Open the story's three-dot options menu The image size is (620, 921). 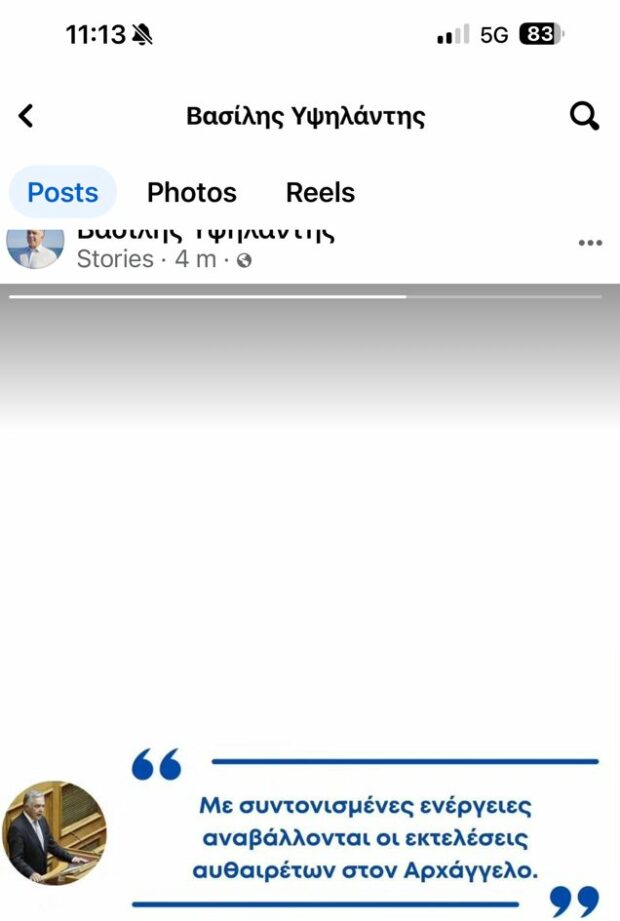590,243
